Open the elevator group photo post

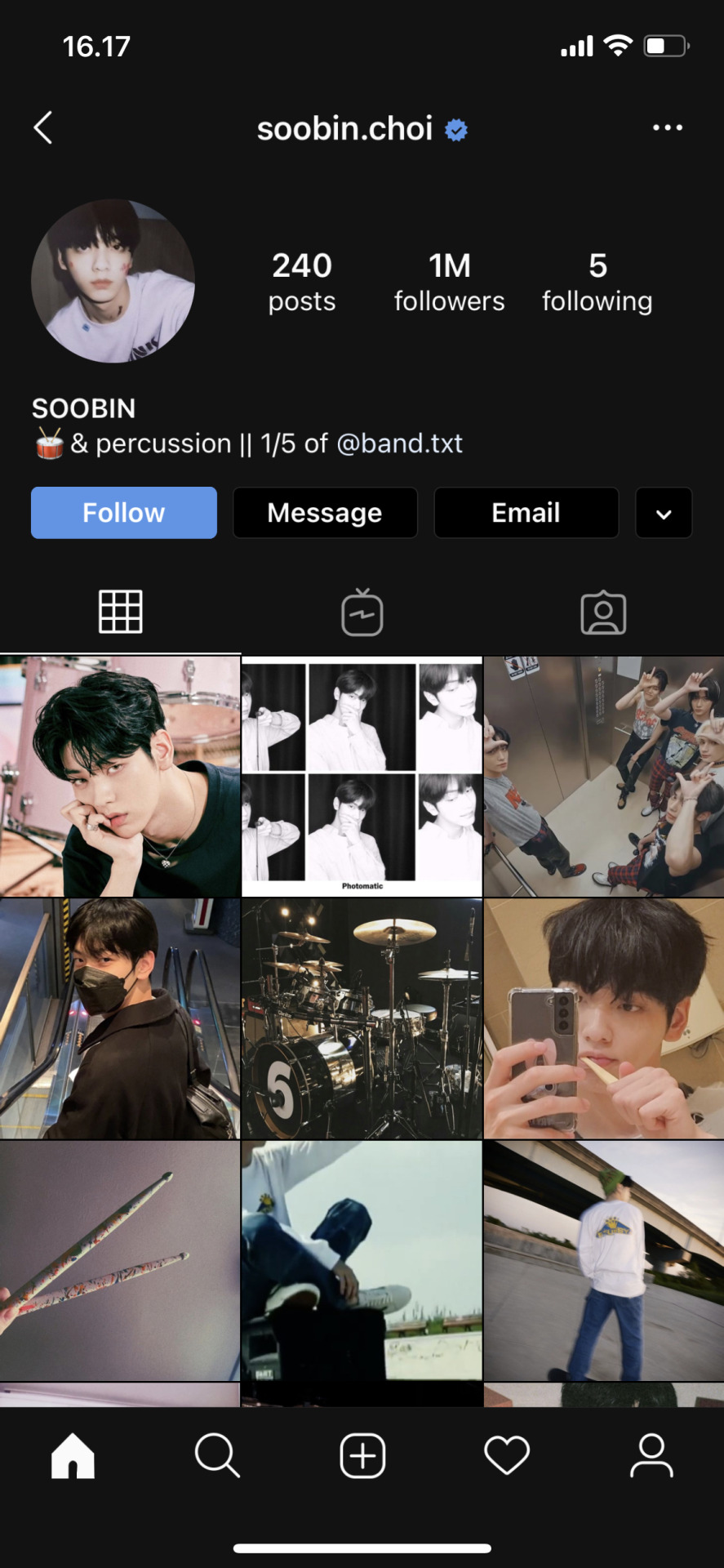(604, 776)
